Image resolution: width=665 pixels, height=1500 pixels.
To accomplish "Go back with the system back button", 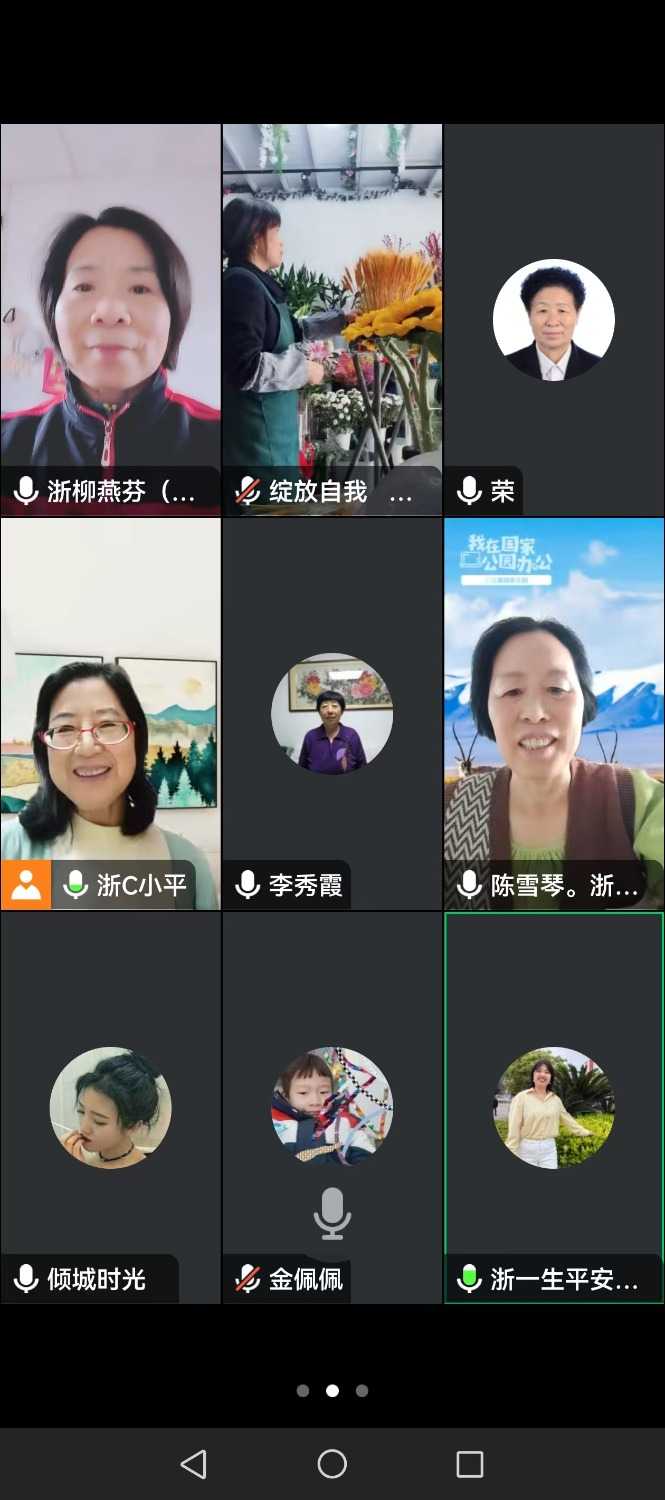I will click(193, 1464).
